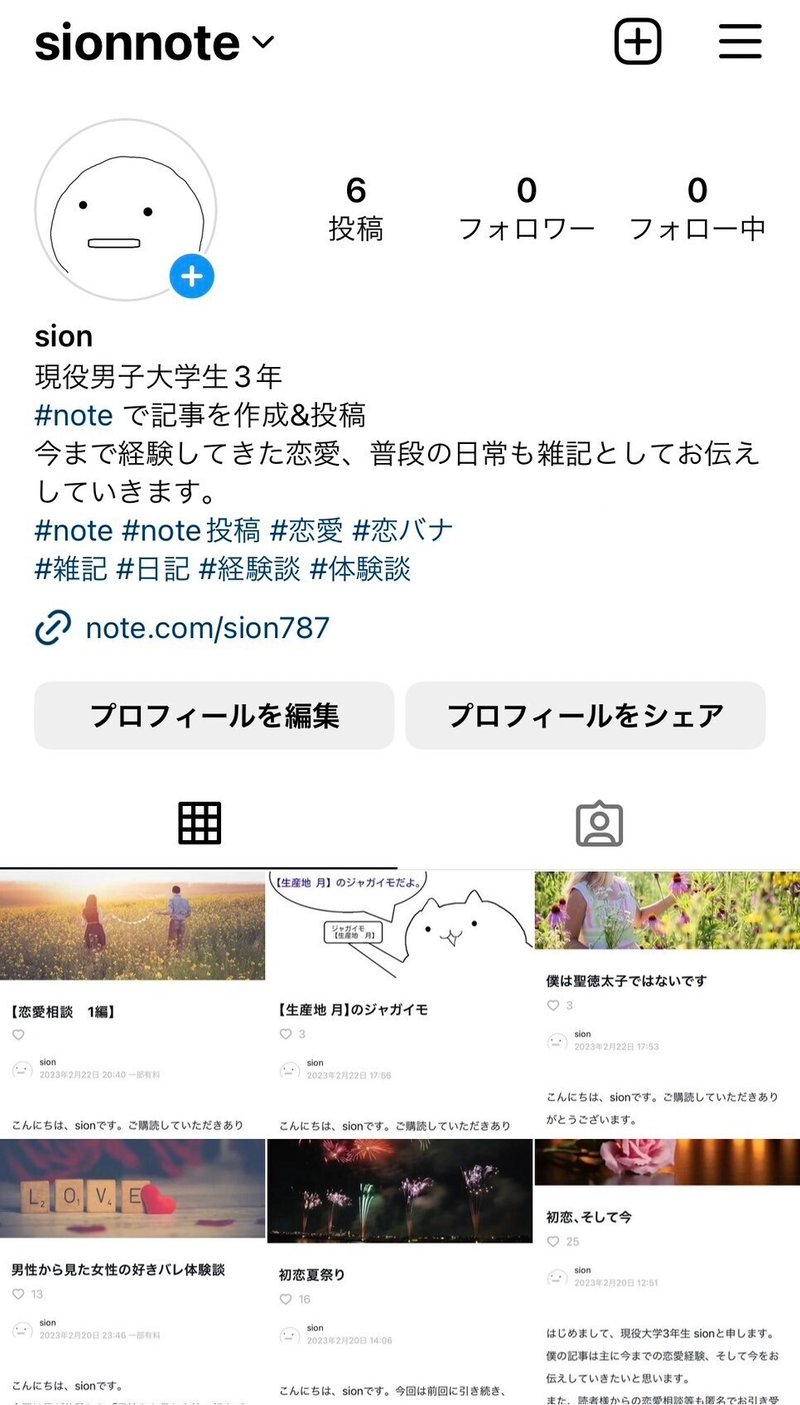The image size is (800, 1405).
Task: Open the account switcher next to sionnote
Action: point(262,42)
